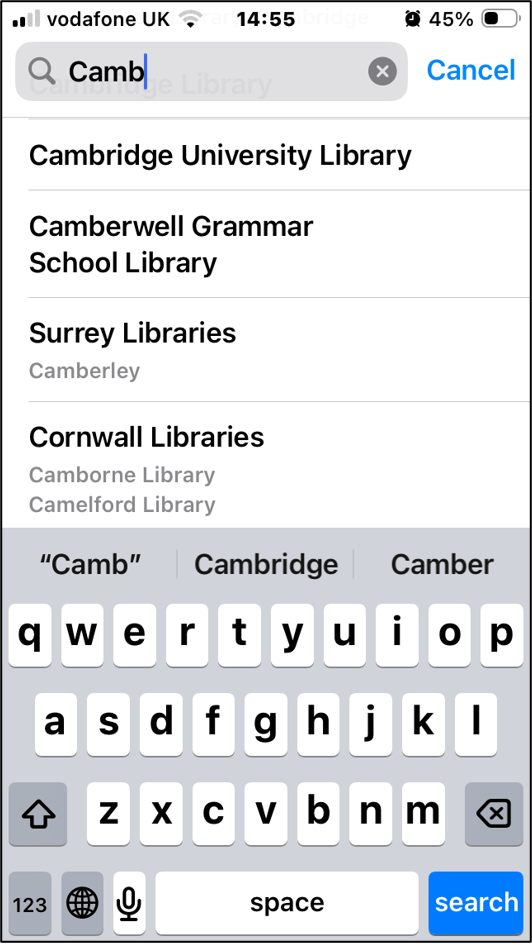Tap the Camb search field
This screenshot has width=532, height=945.
(211, 71)
